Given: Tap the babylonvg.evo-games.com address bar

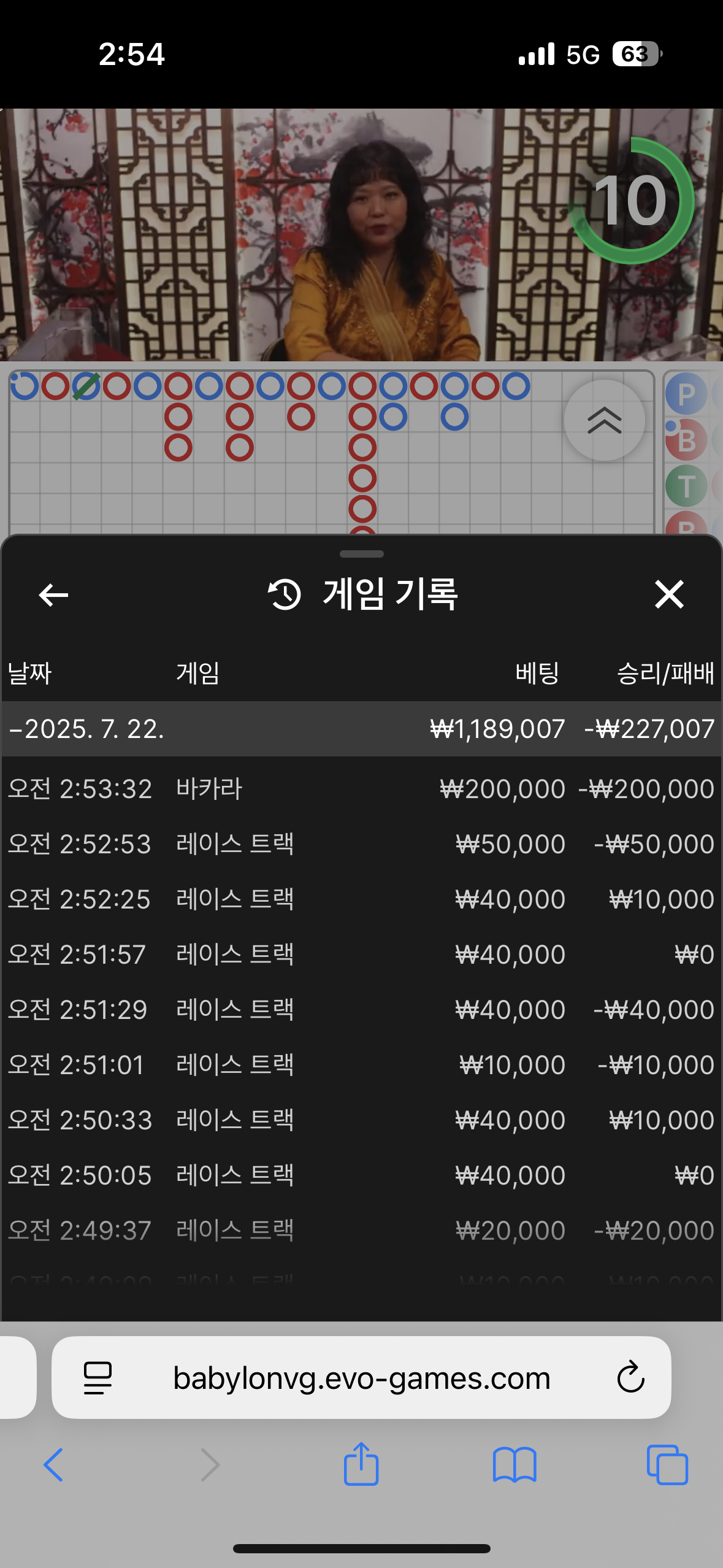Looking at the screenshot, I should point(361,1378).
